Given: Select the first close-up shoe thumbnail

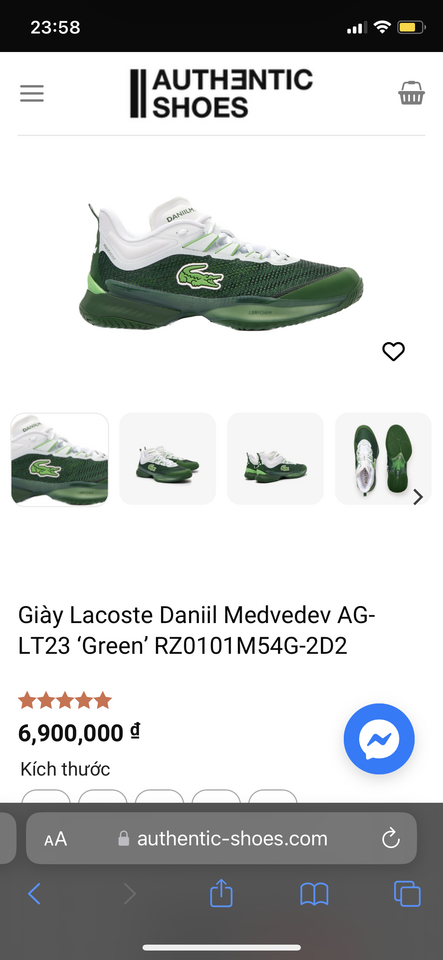Looking at the screenshot, I should pos(60,459).
